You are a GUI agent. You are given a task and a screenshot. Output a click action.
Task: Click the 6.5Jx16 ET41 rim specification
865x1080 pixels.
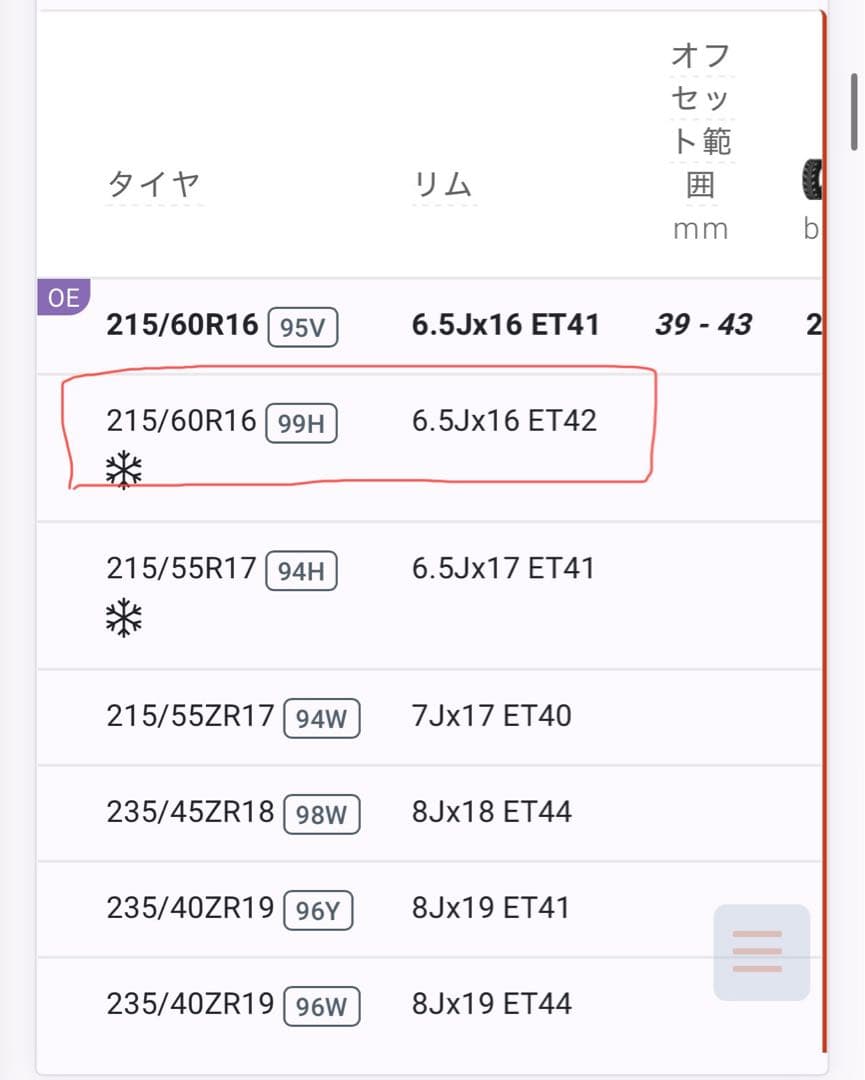506,324
